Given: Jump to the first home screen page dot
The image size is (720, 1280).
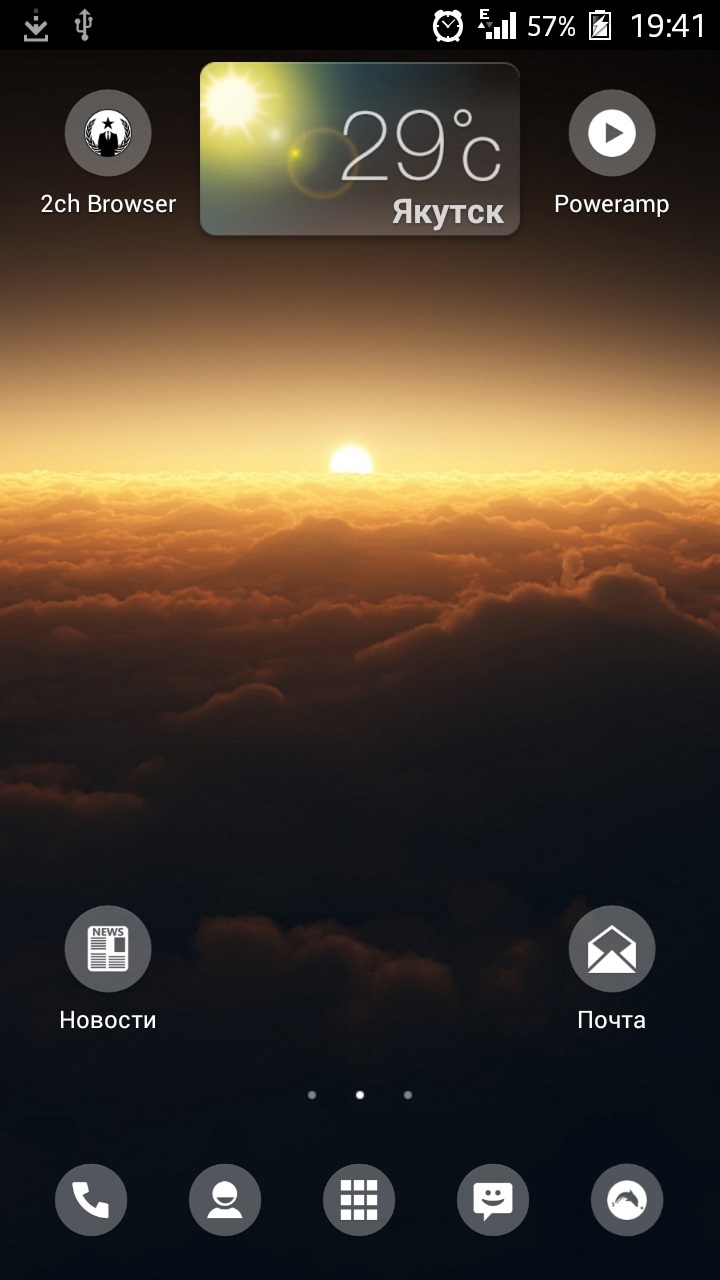Looking at the screenshot, I should coord(312,1095).
